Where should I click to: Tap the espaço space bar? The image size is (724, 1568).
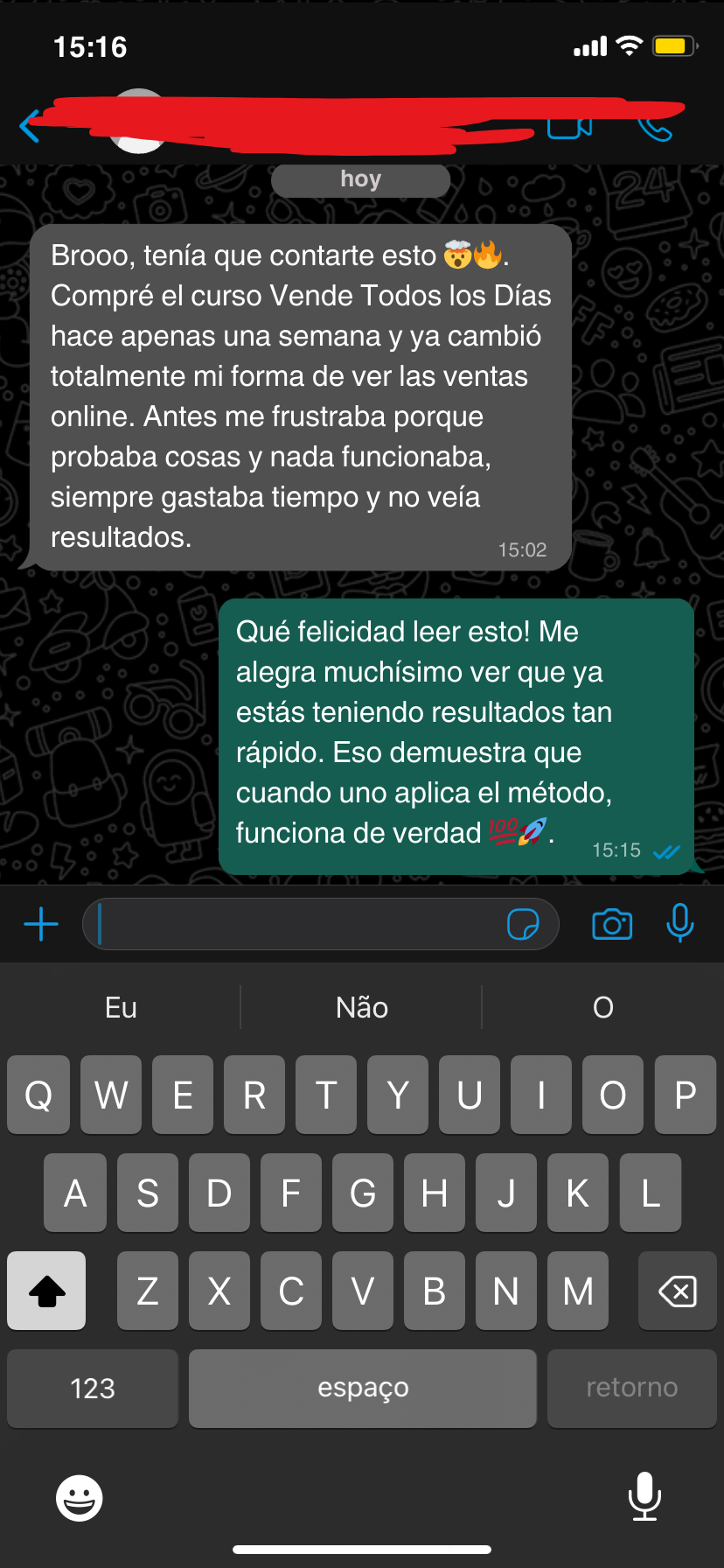click(x=363, y=1389)
